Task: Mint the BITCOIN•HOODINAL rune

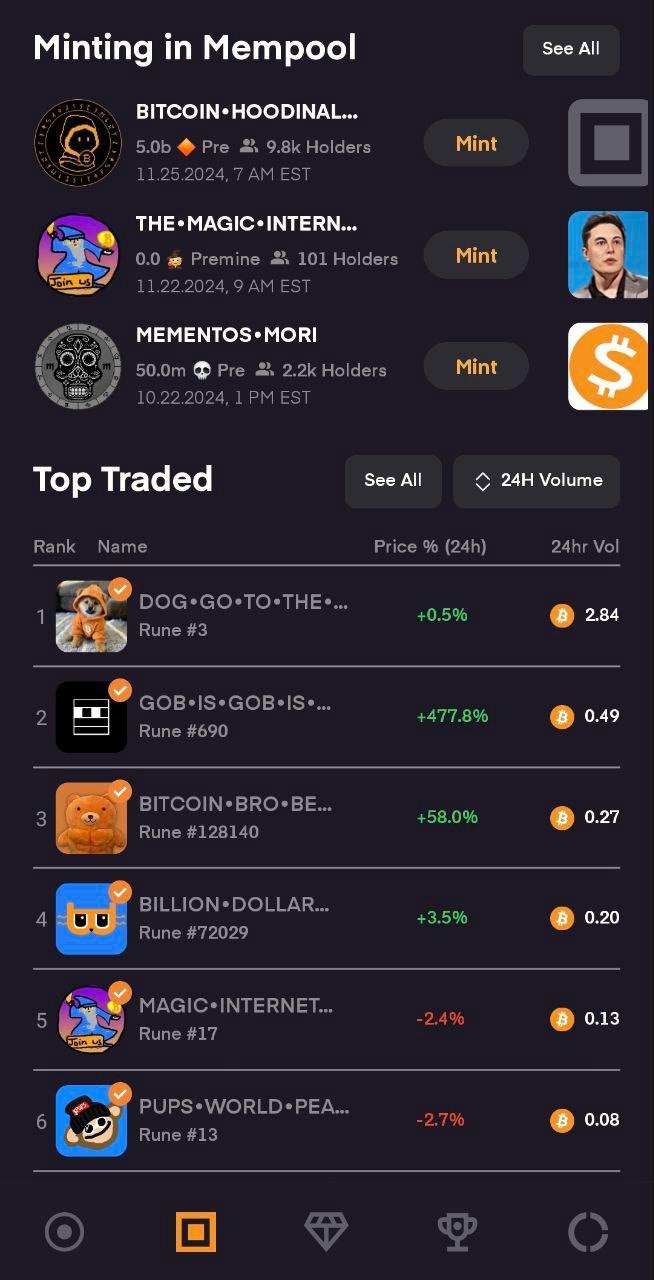Action: pyautogui.click(x=476, y=144)
